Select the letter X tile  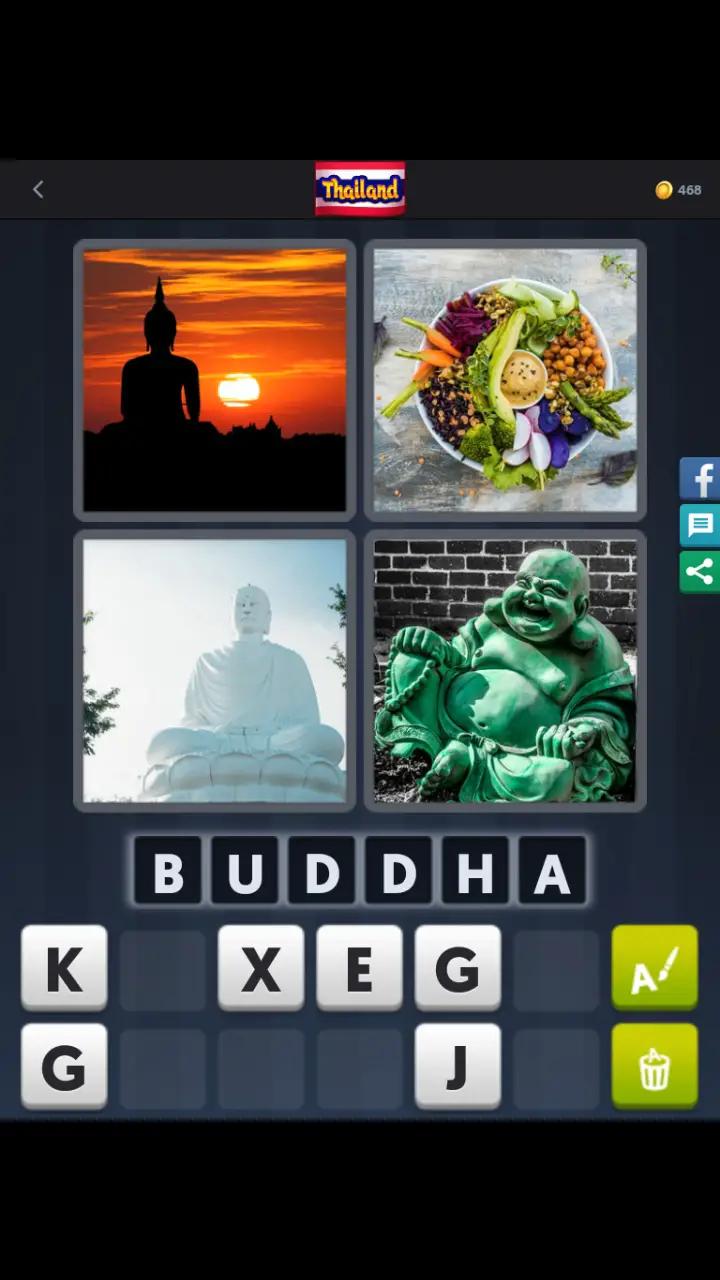pos(261,967)
